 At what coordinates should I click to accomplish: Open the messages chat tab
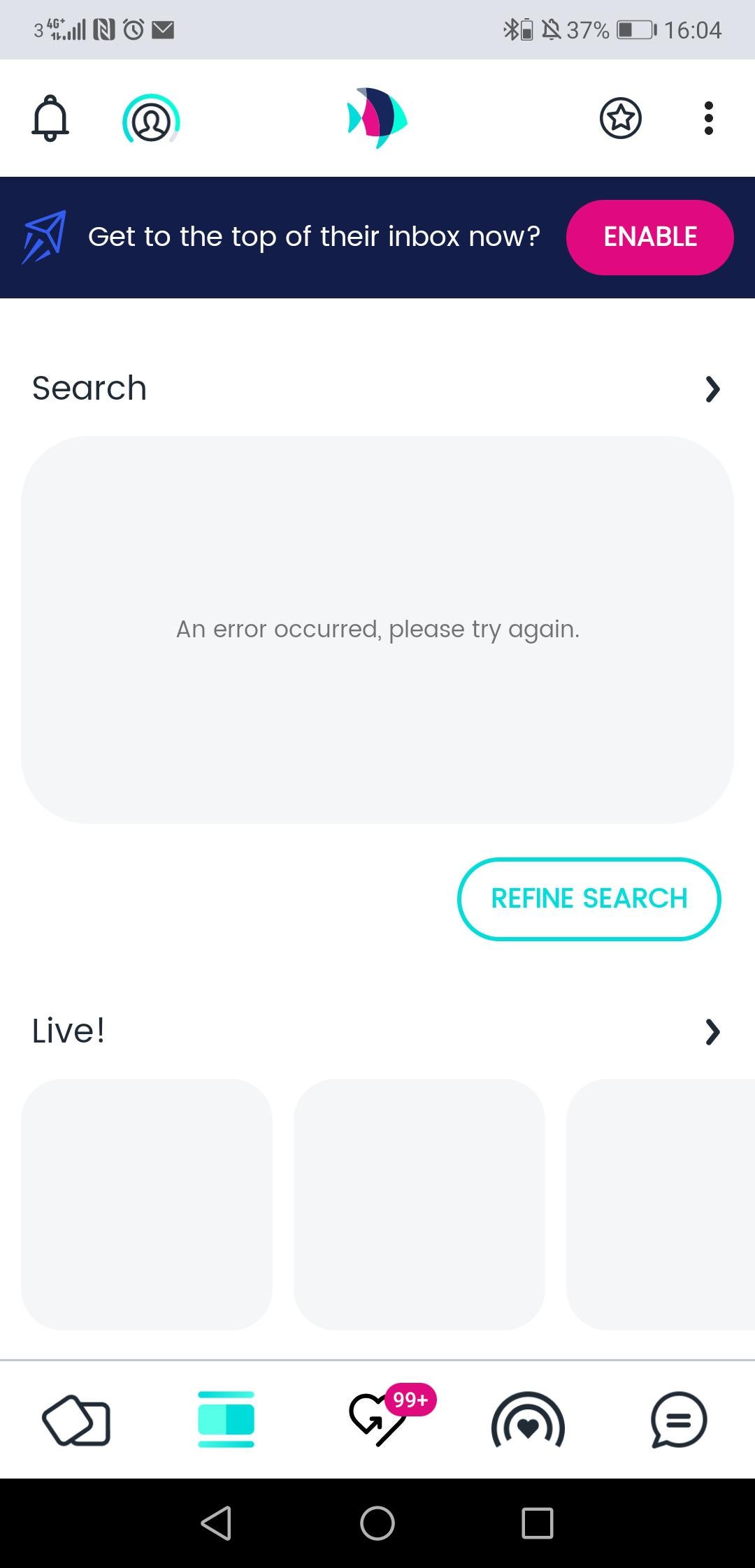click(678, 1420)
